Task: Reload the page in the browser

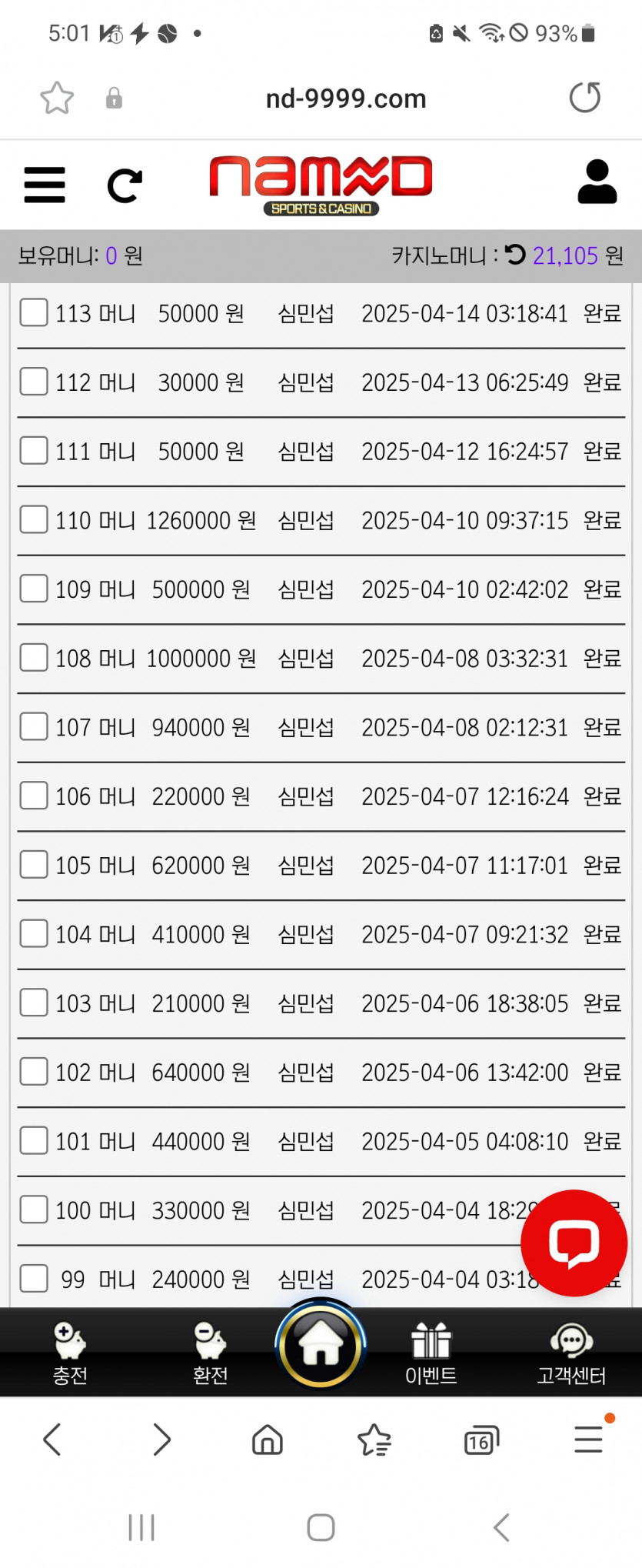Action: coord(585,98)
